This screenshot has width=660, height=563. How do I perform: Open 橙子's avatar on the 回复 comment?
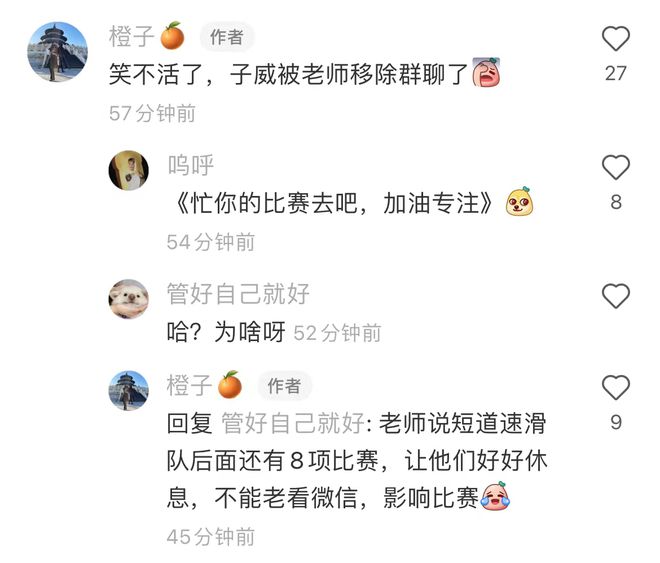click(128, 390)
